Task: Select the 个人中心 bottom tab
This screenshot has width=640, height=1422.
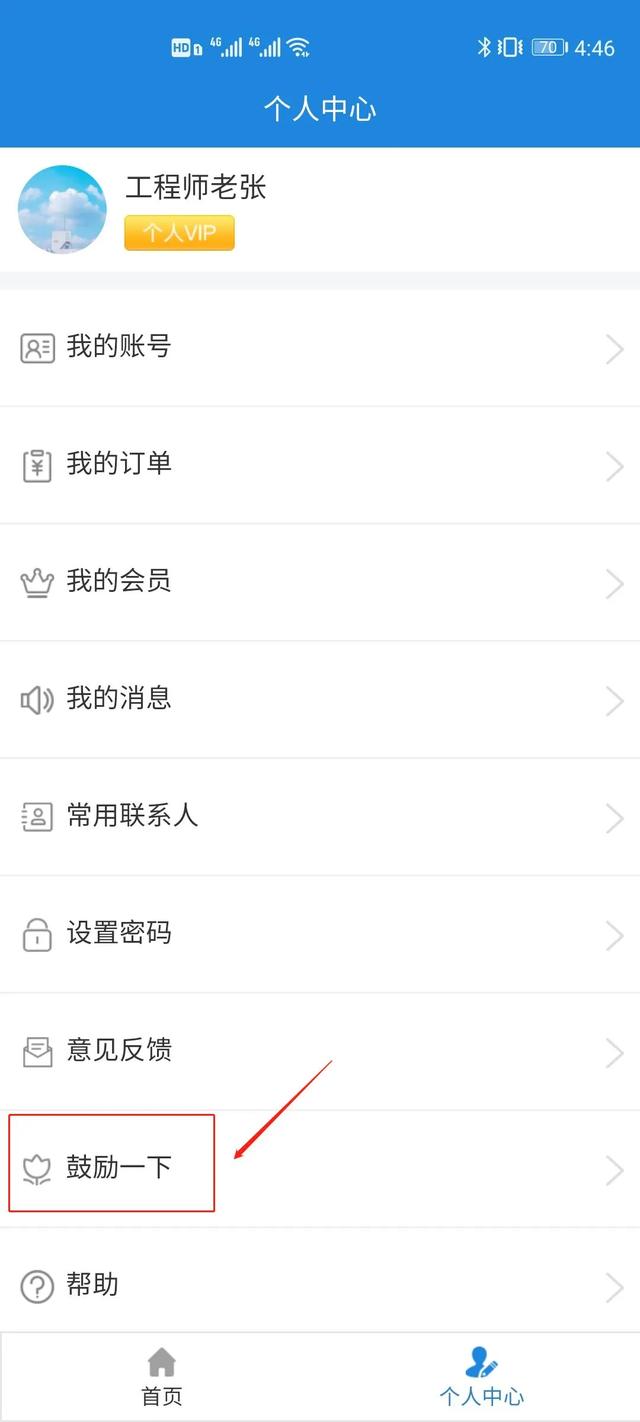Action: tap(481, 1377)
